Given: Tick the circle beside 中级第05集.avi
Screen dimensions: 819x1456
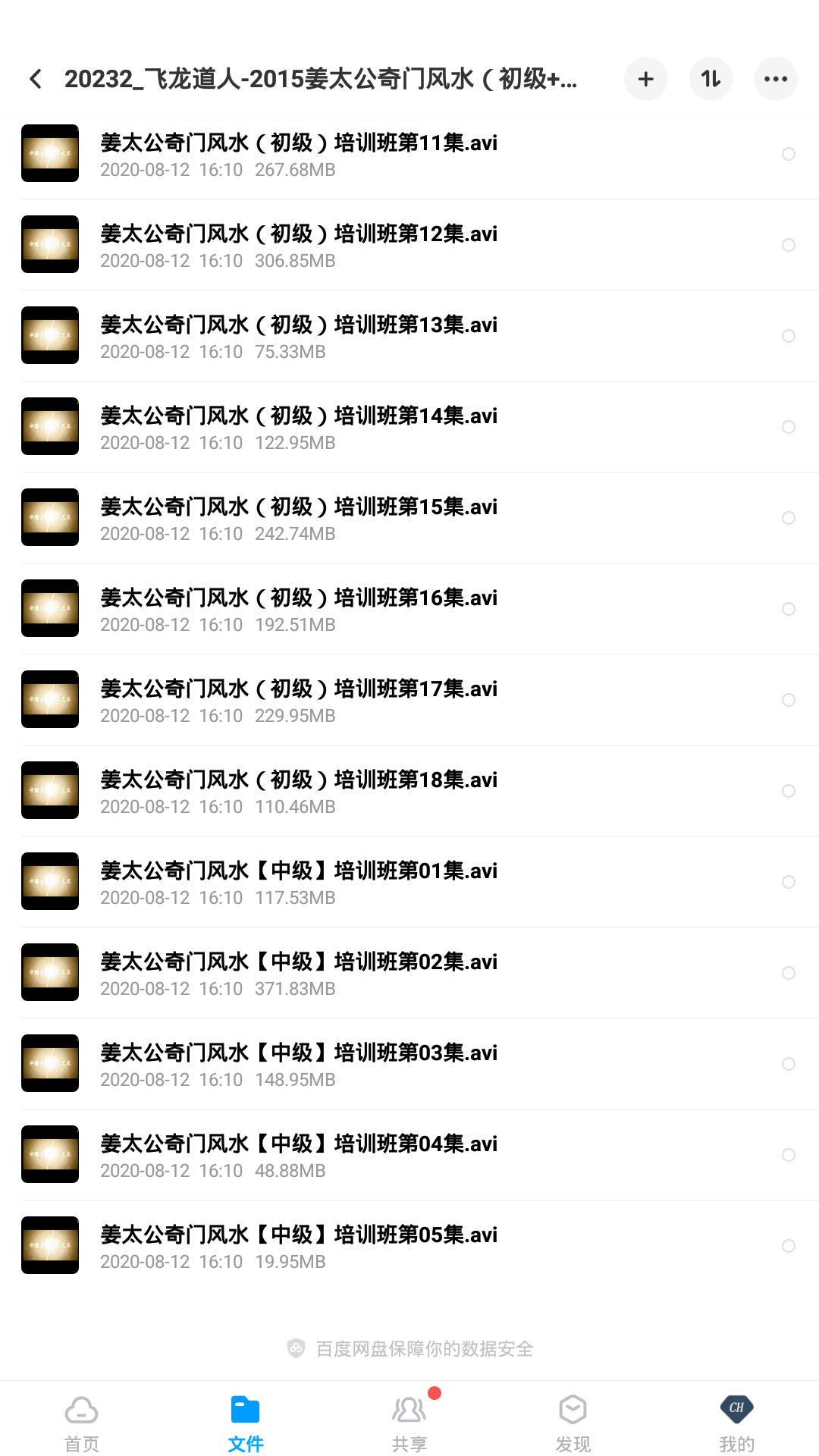Looking at the screenshot, I should click(x=789, y=1246).
